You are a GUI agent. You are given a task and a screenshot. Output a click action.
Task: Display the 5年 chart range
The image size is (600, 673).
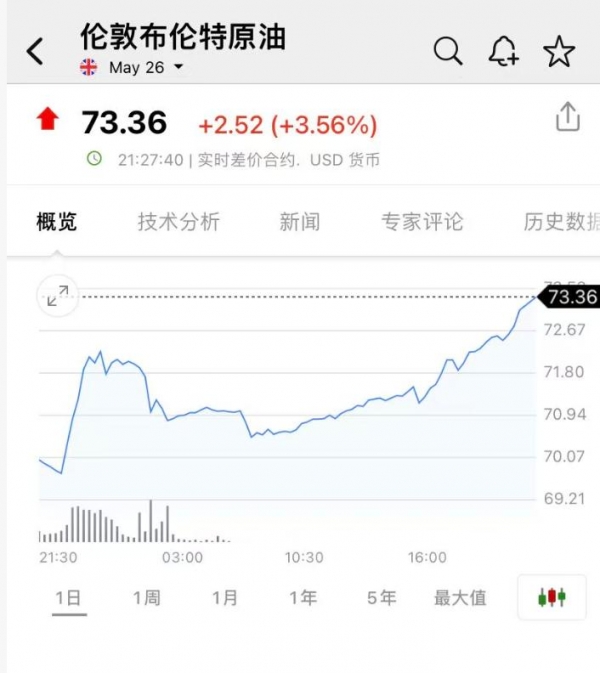(381, 598)
